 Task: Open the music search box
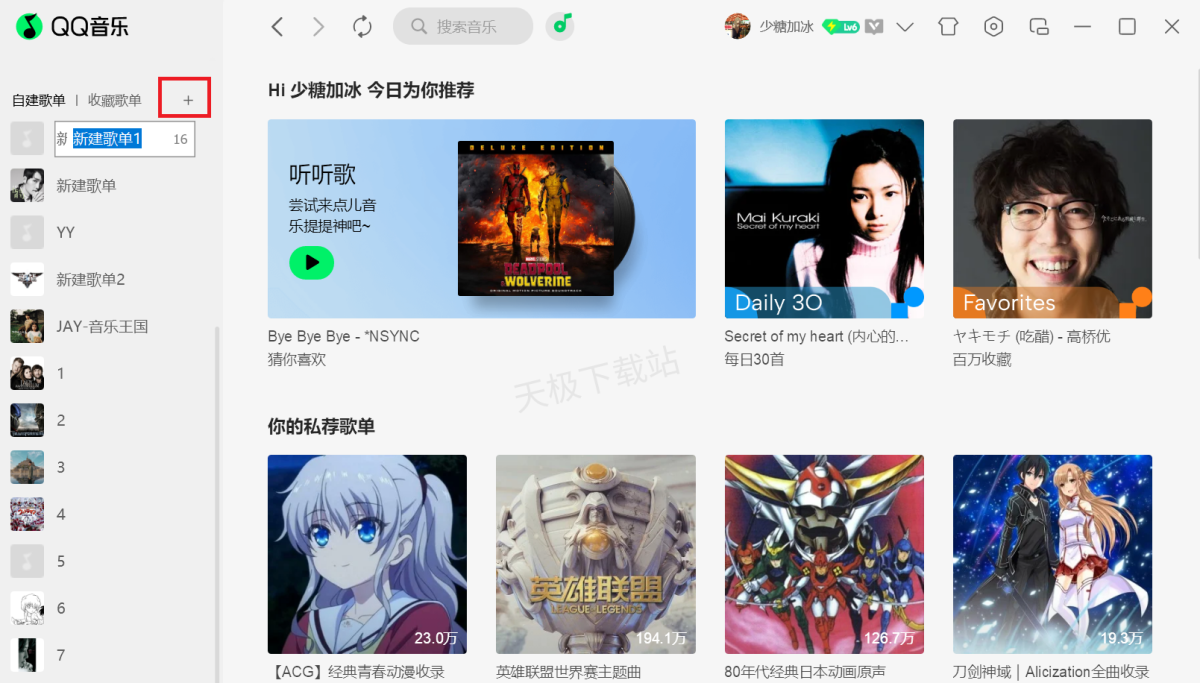(463, 27)
